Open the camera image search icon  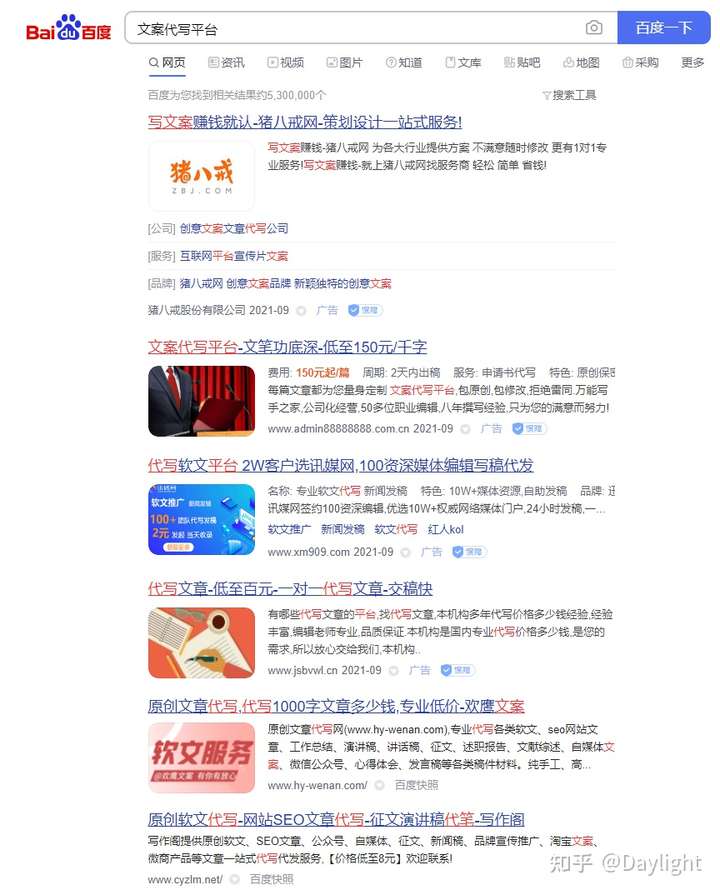click(x=594, y=28)
